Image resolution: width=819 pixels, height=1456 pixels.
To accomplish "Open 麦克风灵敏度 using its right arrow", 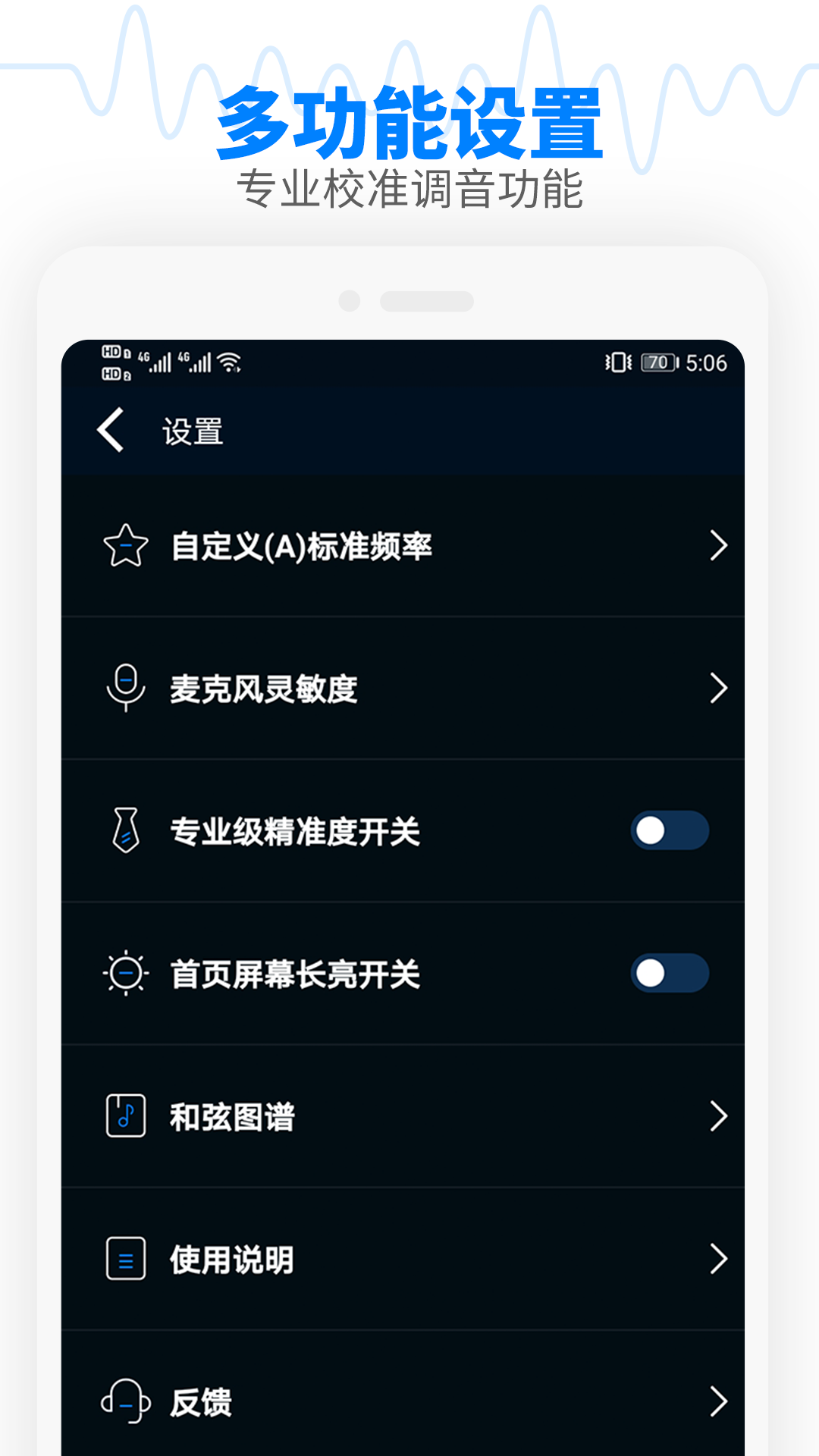I will (x=717, y=689).
